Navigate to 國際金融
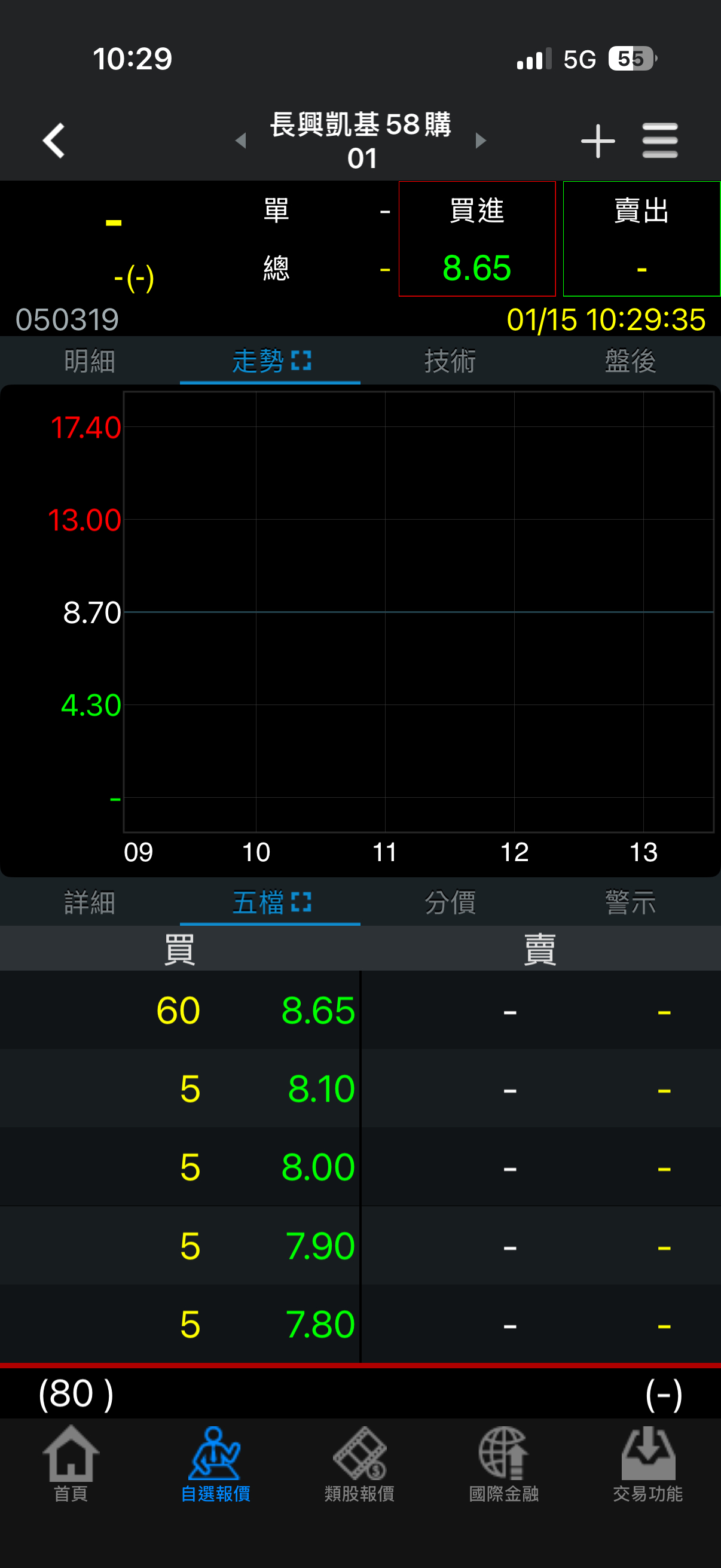 [504, 1463]
